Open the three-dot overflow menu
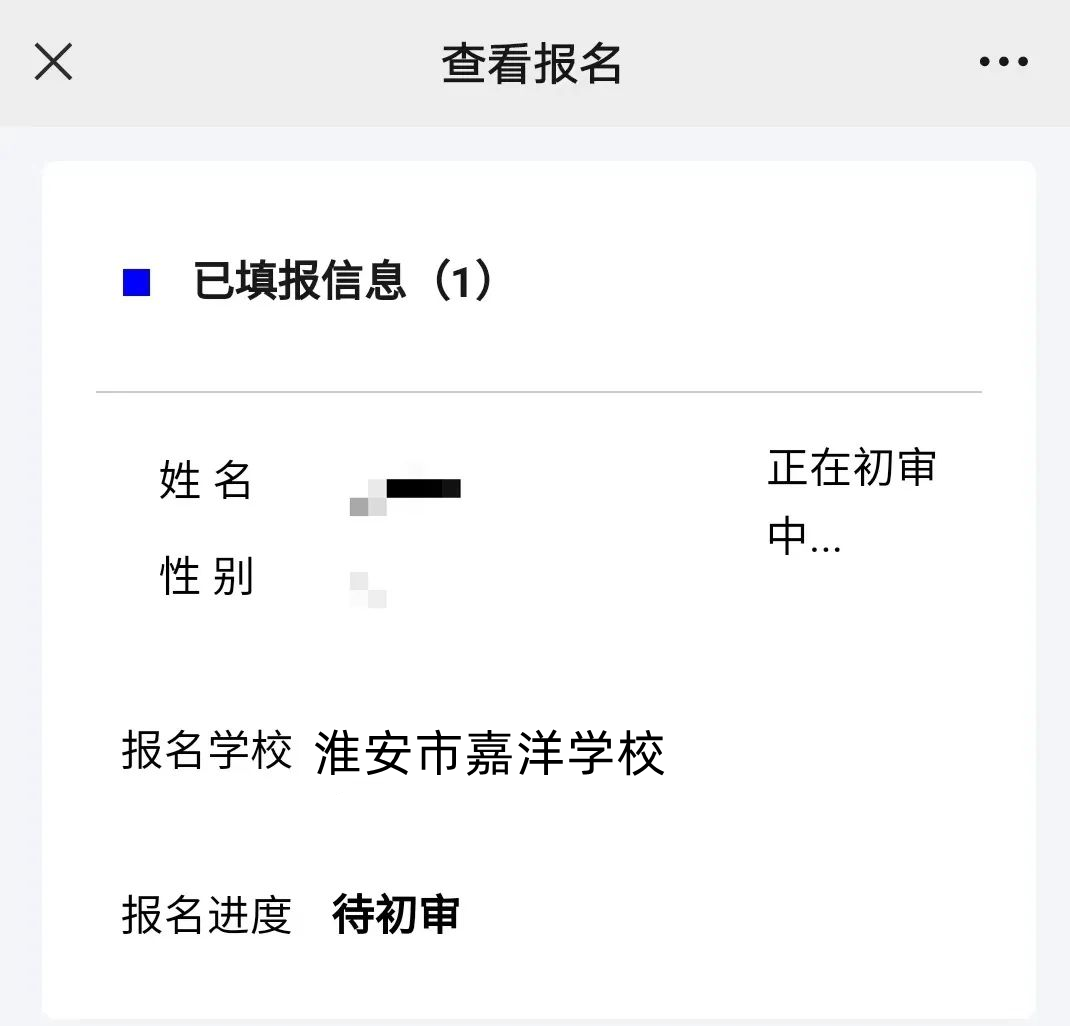Screen dimensions: 1070x1026 (x=1003, y=63)
